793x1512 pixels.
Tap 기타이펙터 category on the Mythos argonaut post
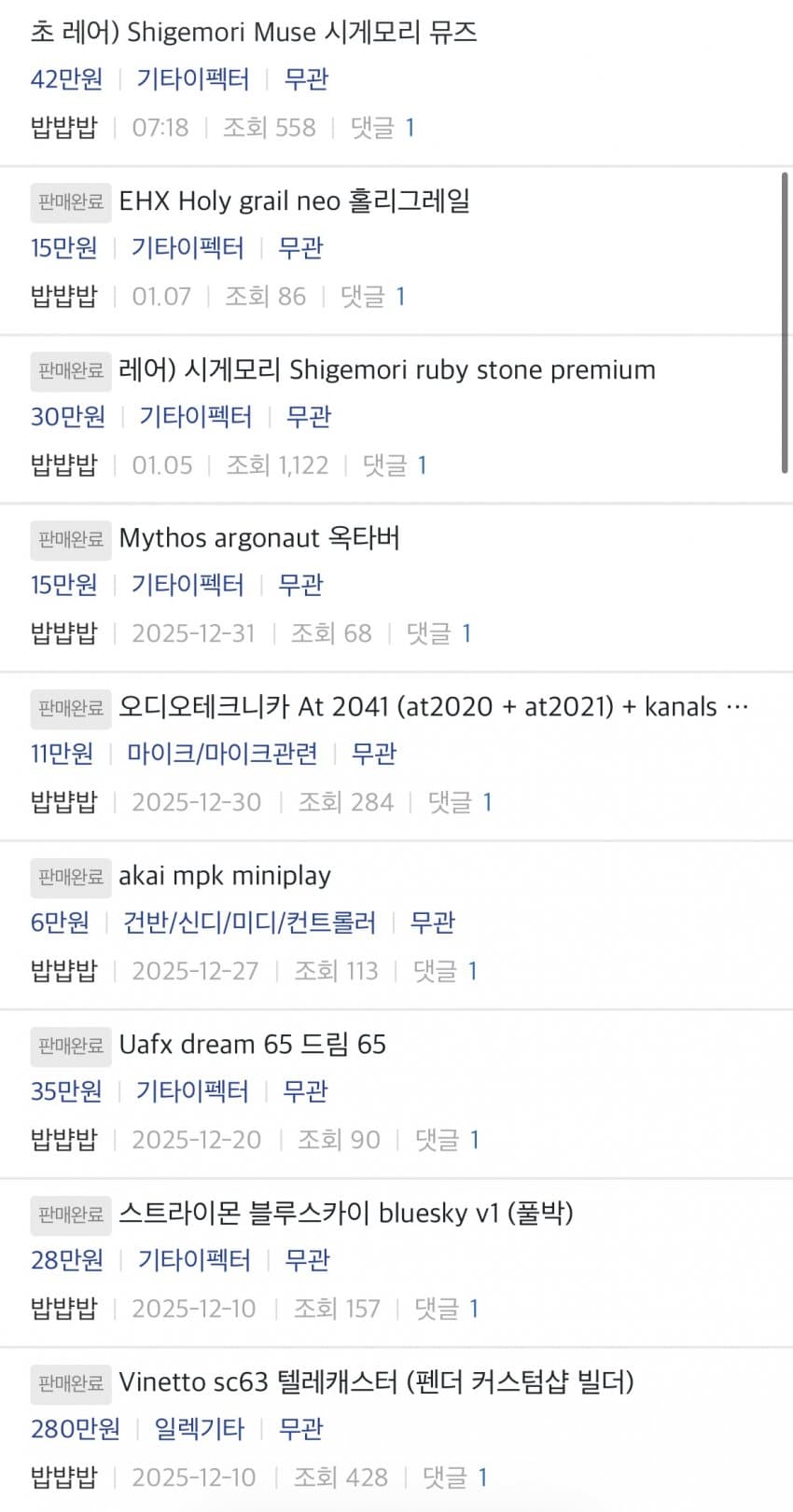pyautogui.click(x=188, y=585)
